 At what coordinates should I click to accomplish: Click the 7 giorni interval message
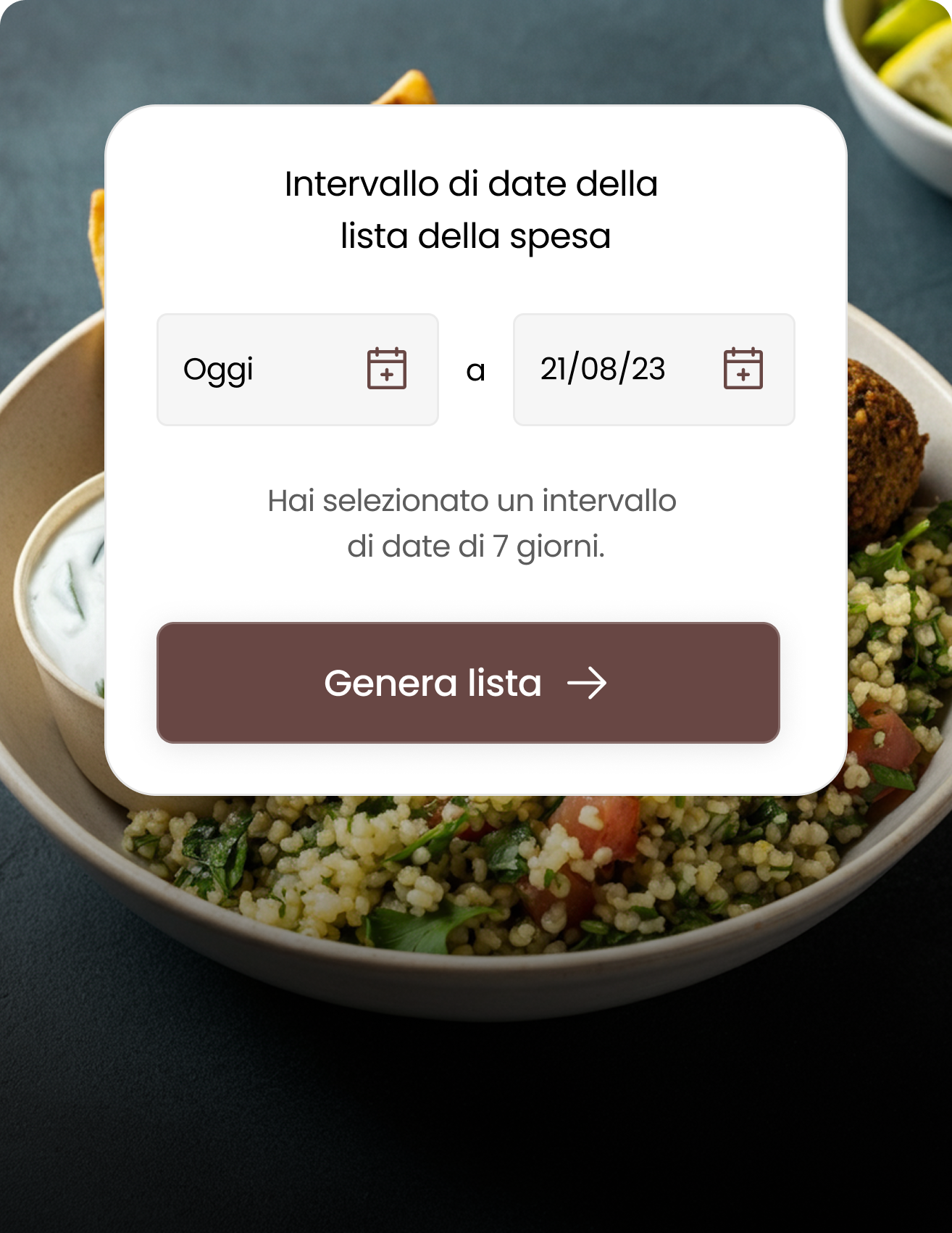click(x=475, y=523)
